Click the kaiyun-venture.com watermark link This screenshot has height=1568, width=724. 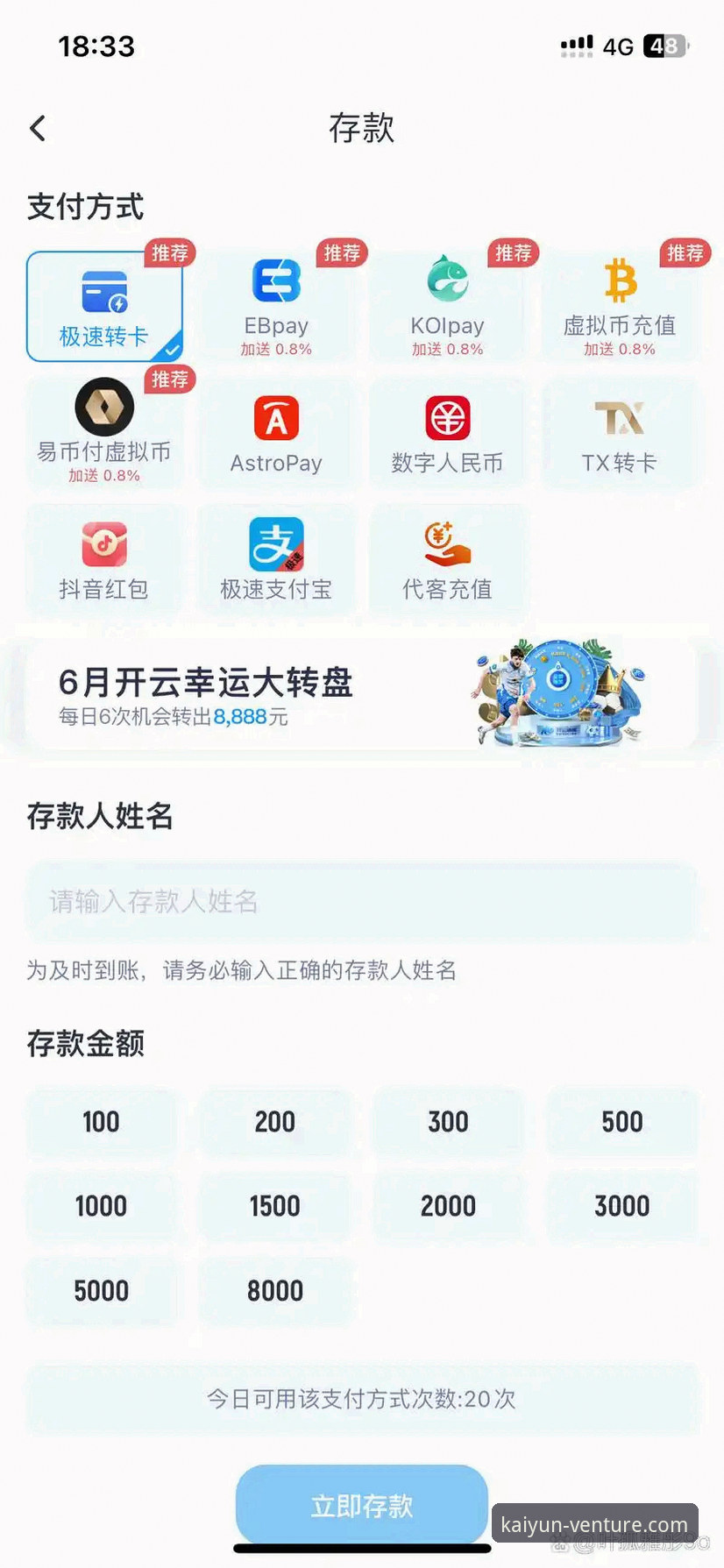click(x=596, y=1520)
